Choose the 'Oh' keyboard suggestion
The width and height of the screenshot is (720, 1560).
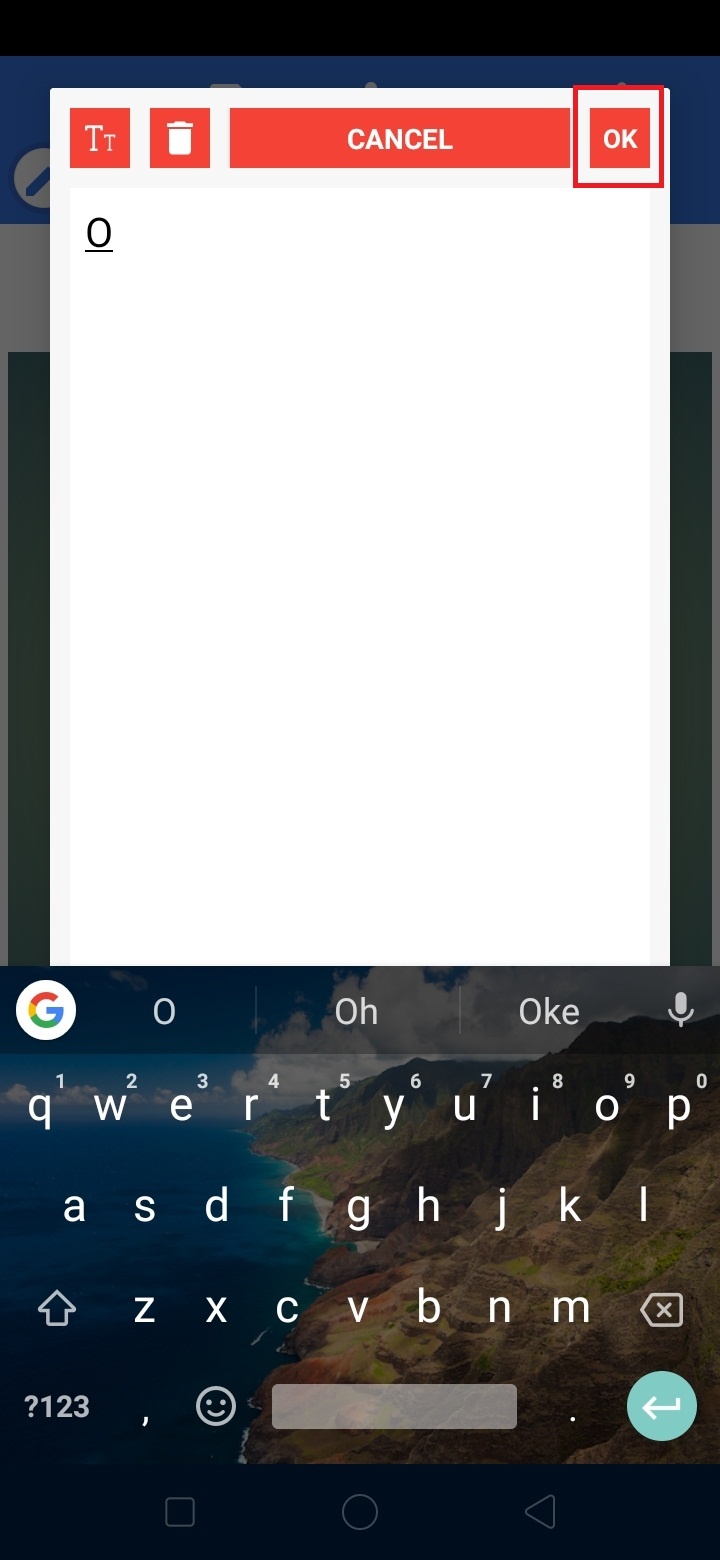357,1012
